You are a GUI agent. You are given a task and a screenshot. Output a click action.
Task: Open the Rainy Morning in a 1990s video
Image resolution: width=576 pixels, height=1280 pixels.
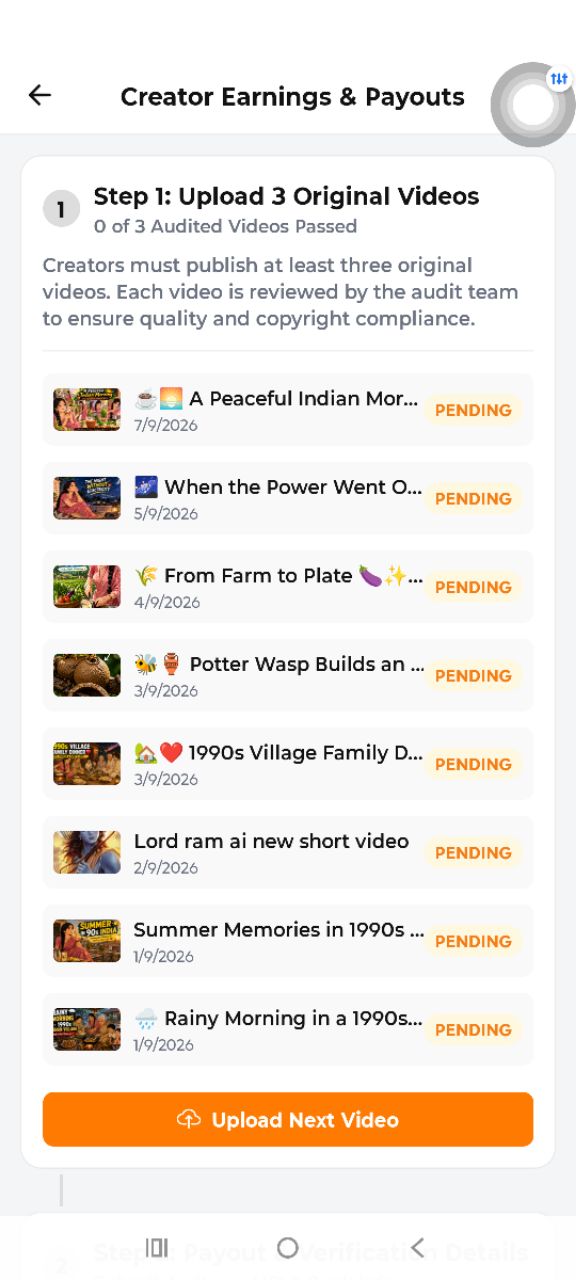pos(288,1029)
